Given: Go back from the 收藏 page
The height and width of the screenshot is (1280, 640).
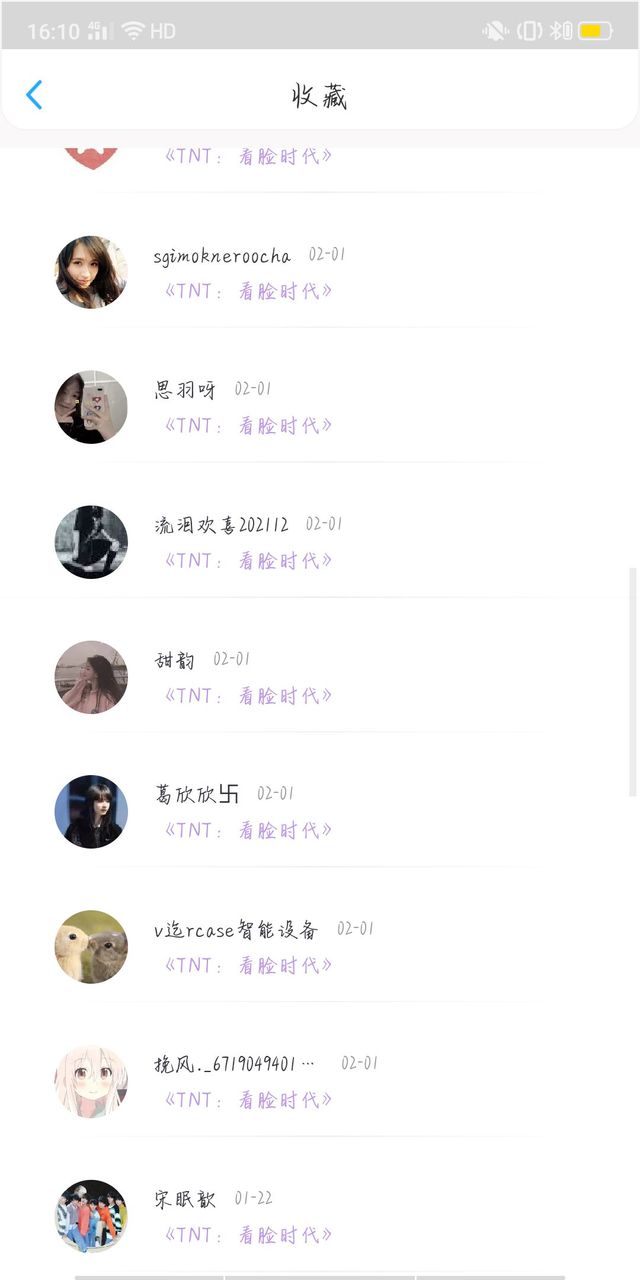Looking at the screenshot, I should click(34, 95).
